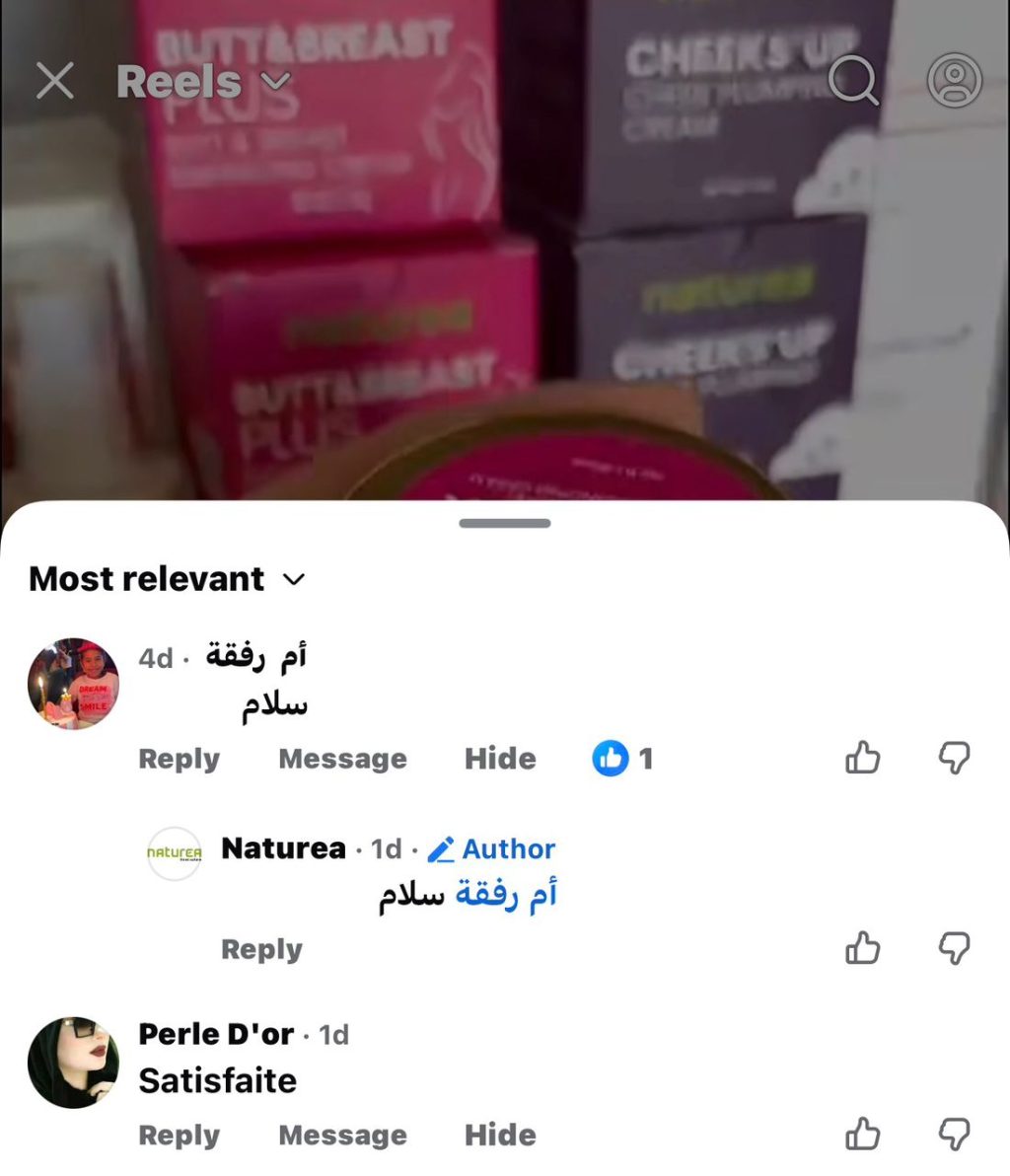Give Naturea's reply a thumbs down

955,948
